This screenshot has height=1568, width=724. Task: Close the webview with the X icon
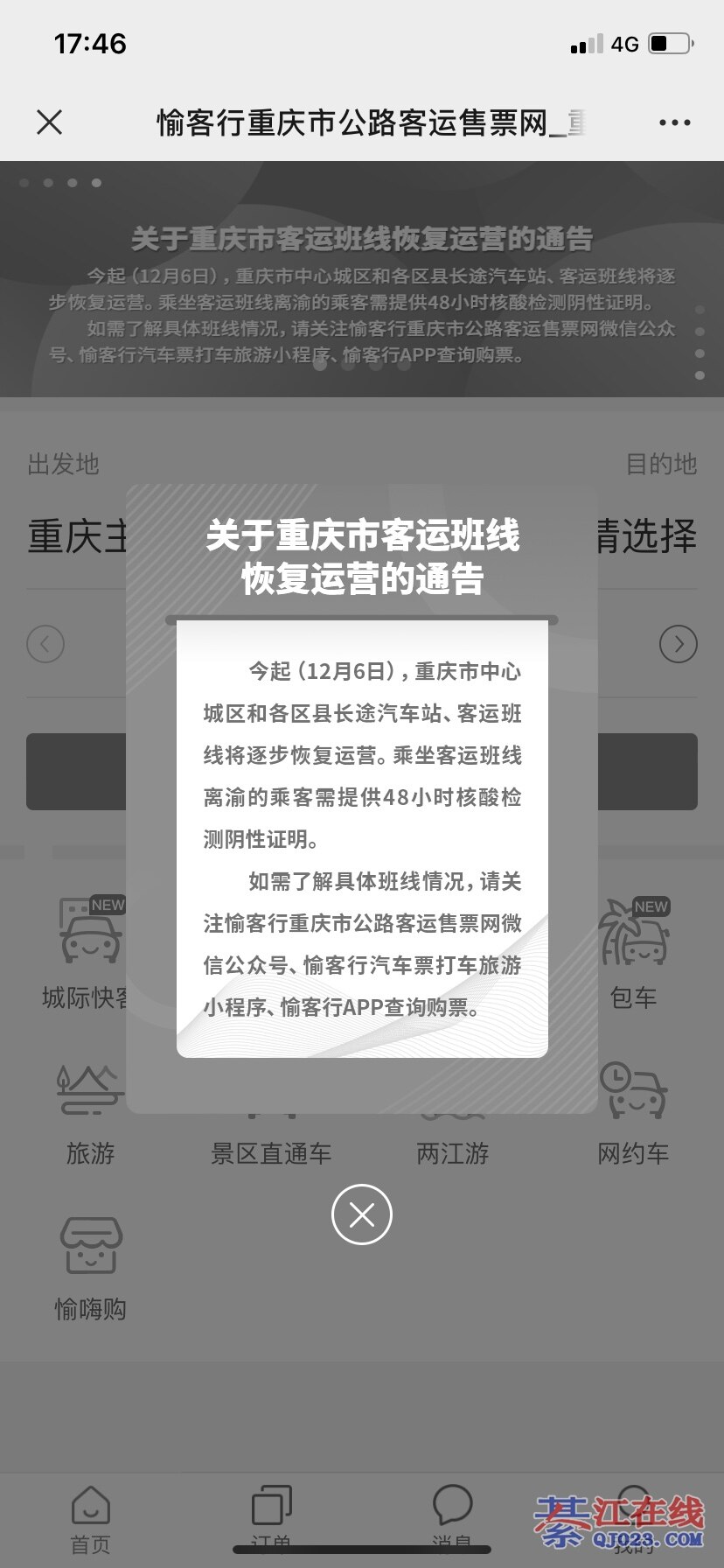[x=50, y=122]
